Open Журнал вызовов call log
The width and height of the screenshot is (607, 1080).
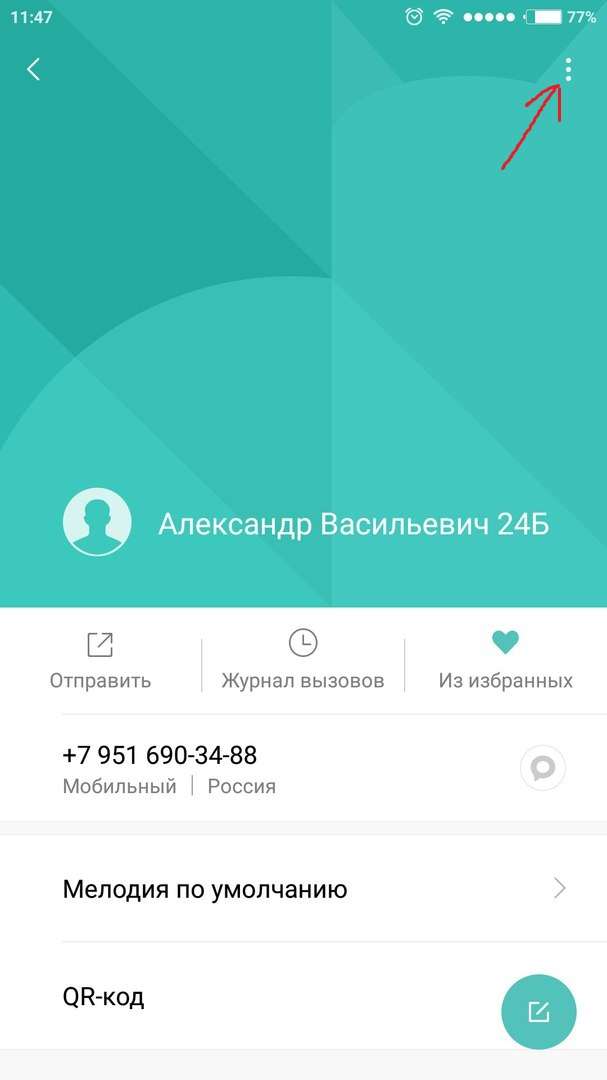click(x=302, y=661)
